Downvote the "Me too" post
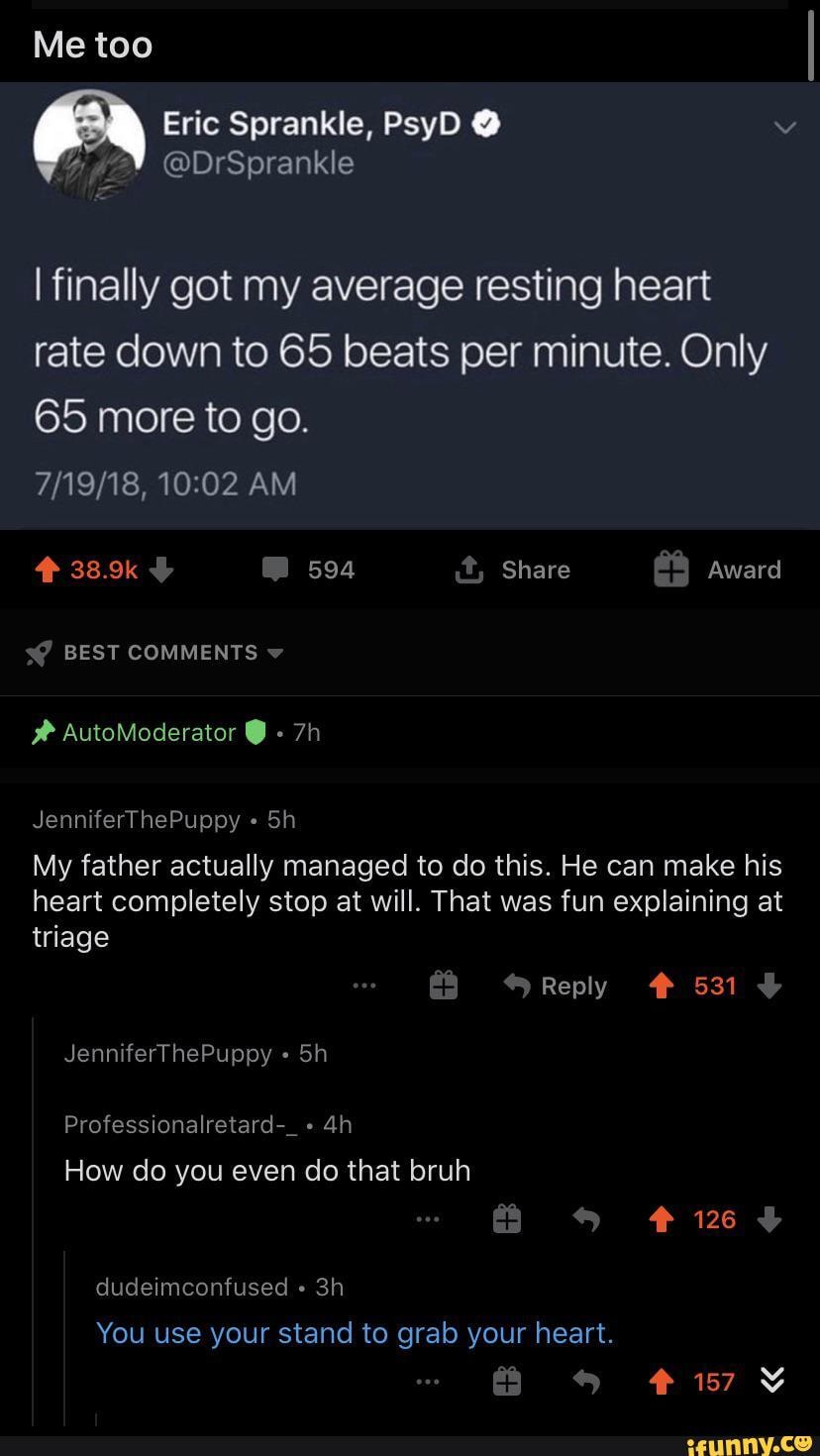Viewport: 820px width, 1456px height. pos(164,570)
